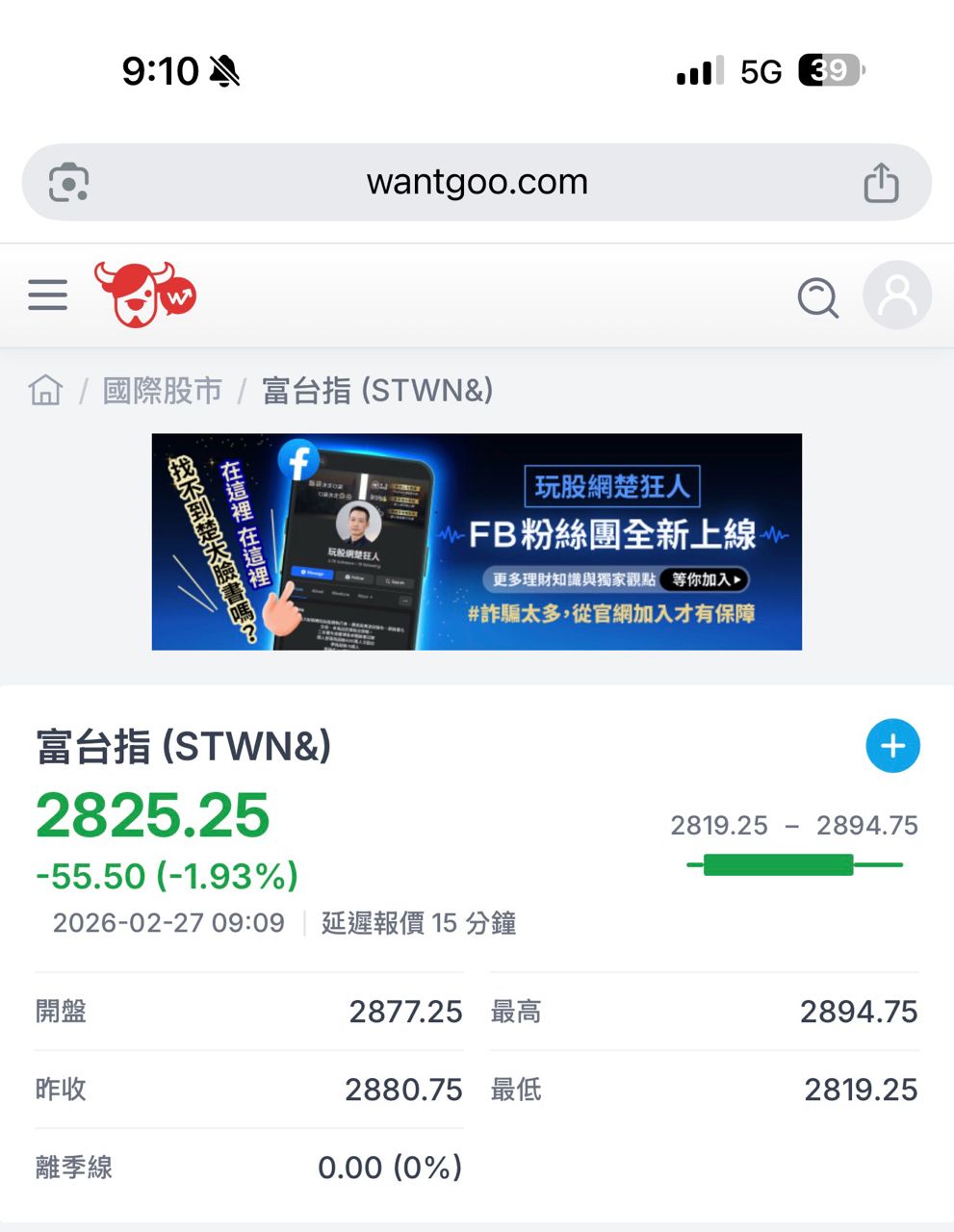954x1232 pixels.
Task: Edit the wantgoo.com address field
Action: pyautogui.click(x=477, y=183)
